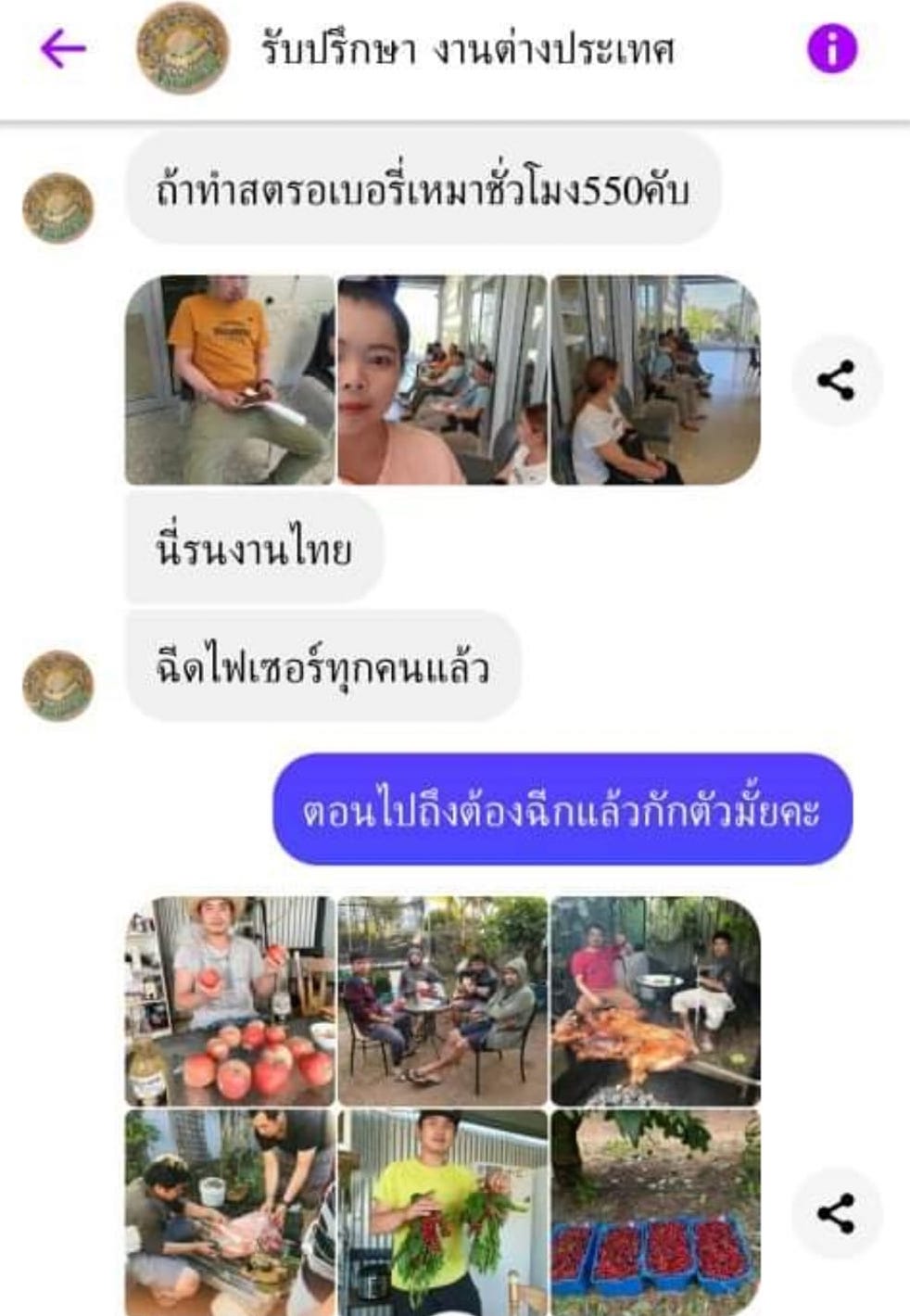Open selfie photo of woman in pink
Screen dimensions: 910x1316
442,380
